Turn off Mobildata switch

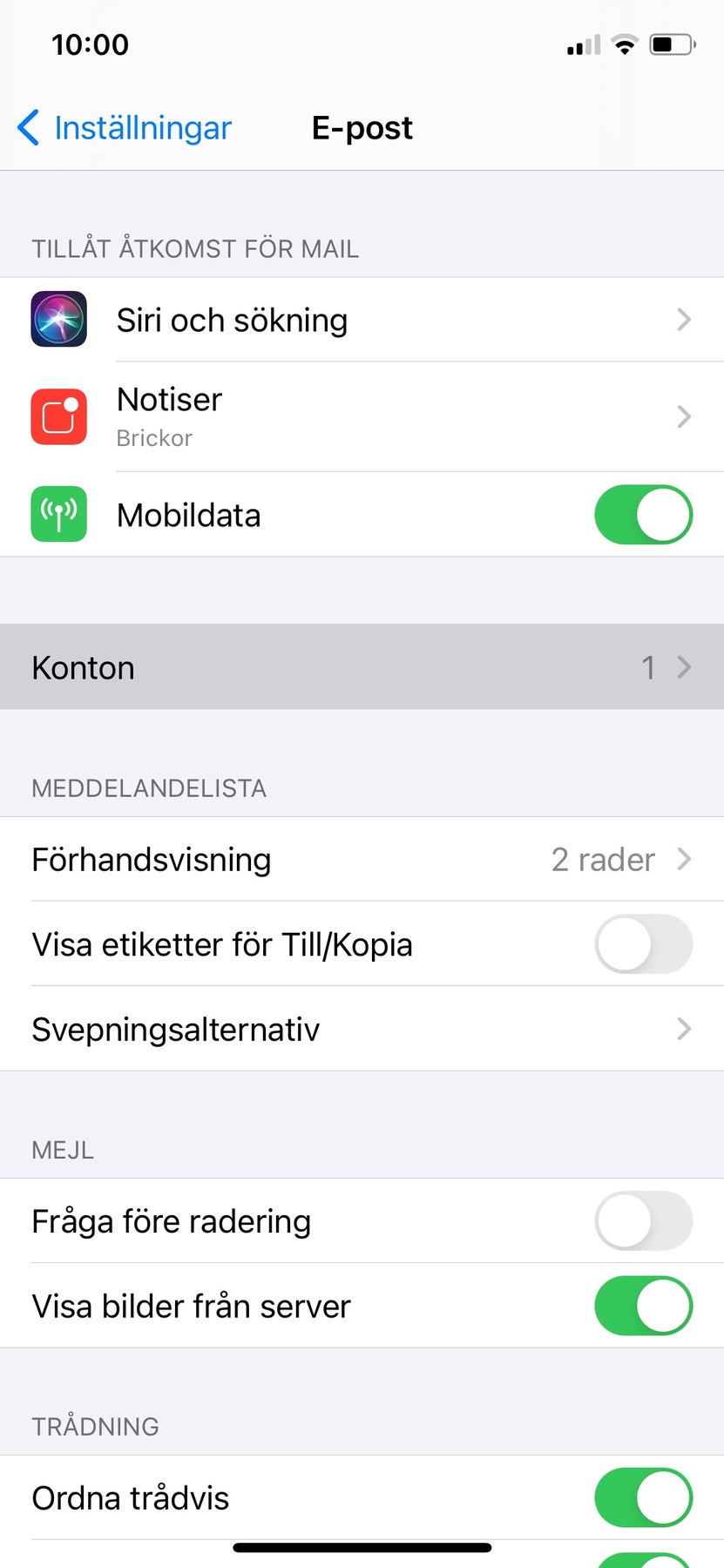pyautogui.click(x=643, y=515)
